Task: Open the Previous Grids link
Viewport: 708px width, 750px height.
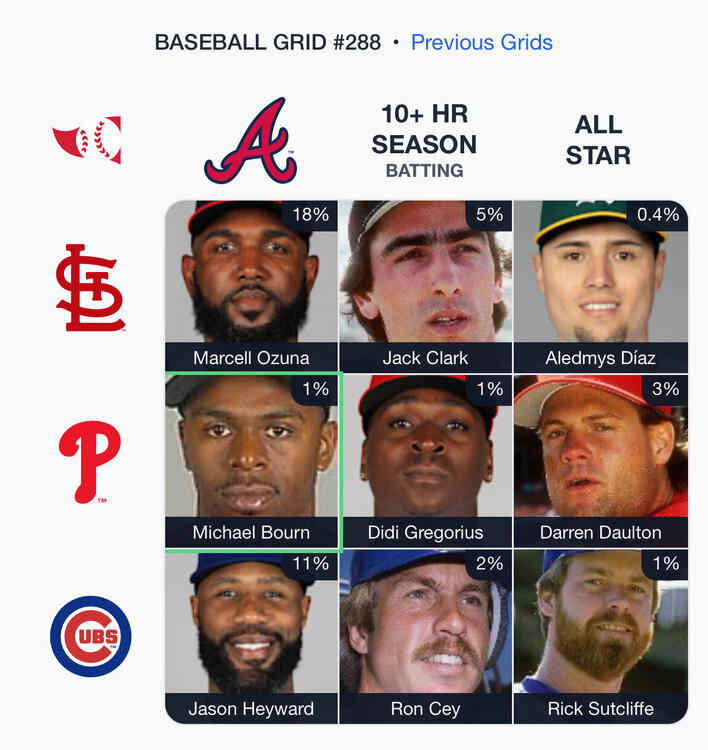Action: 481,42
